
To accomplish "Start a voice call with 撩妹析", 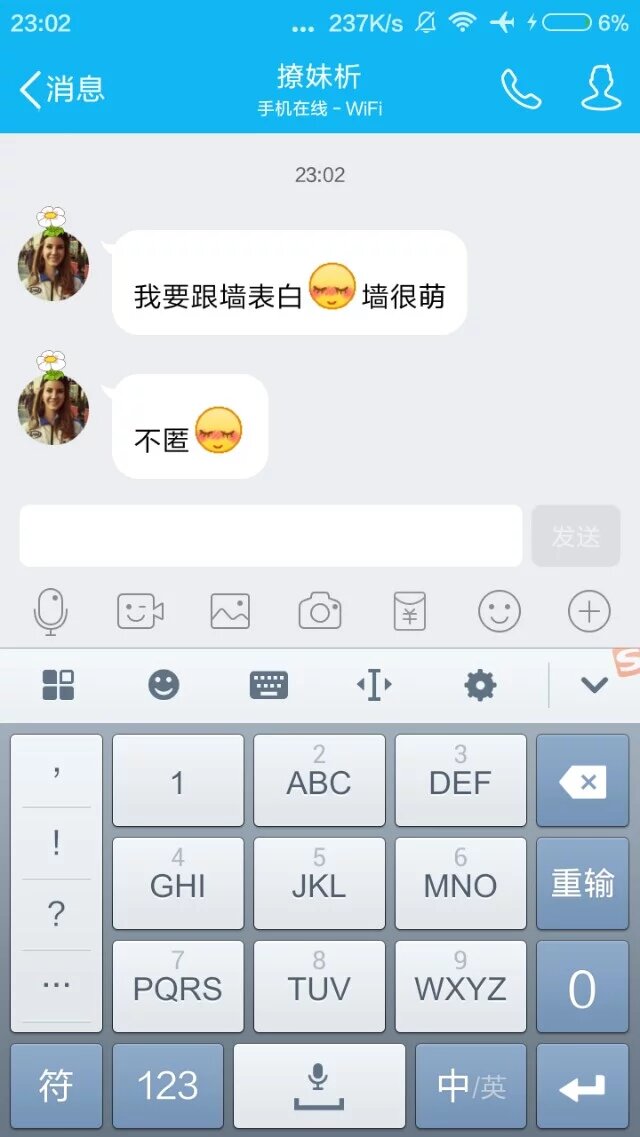I will (x=521, y=90).
